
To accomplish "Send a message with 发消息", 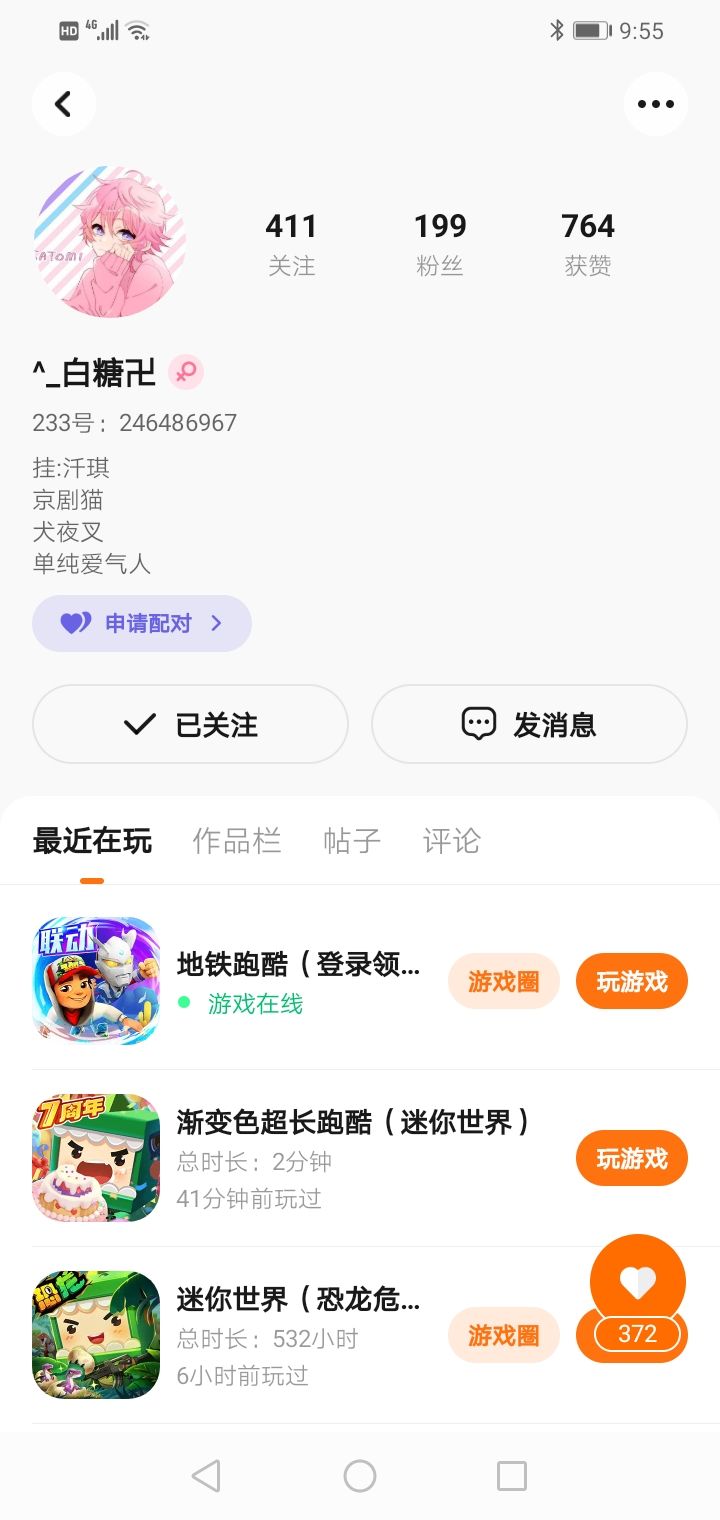I will tap(529, 724).
